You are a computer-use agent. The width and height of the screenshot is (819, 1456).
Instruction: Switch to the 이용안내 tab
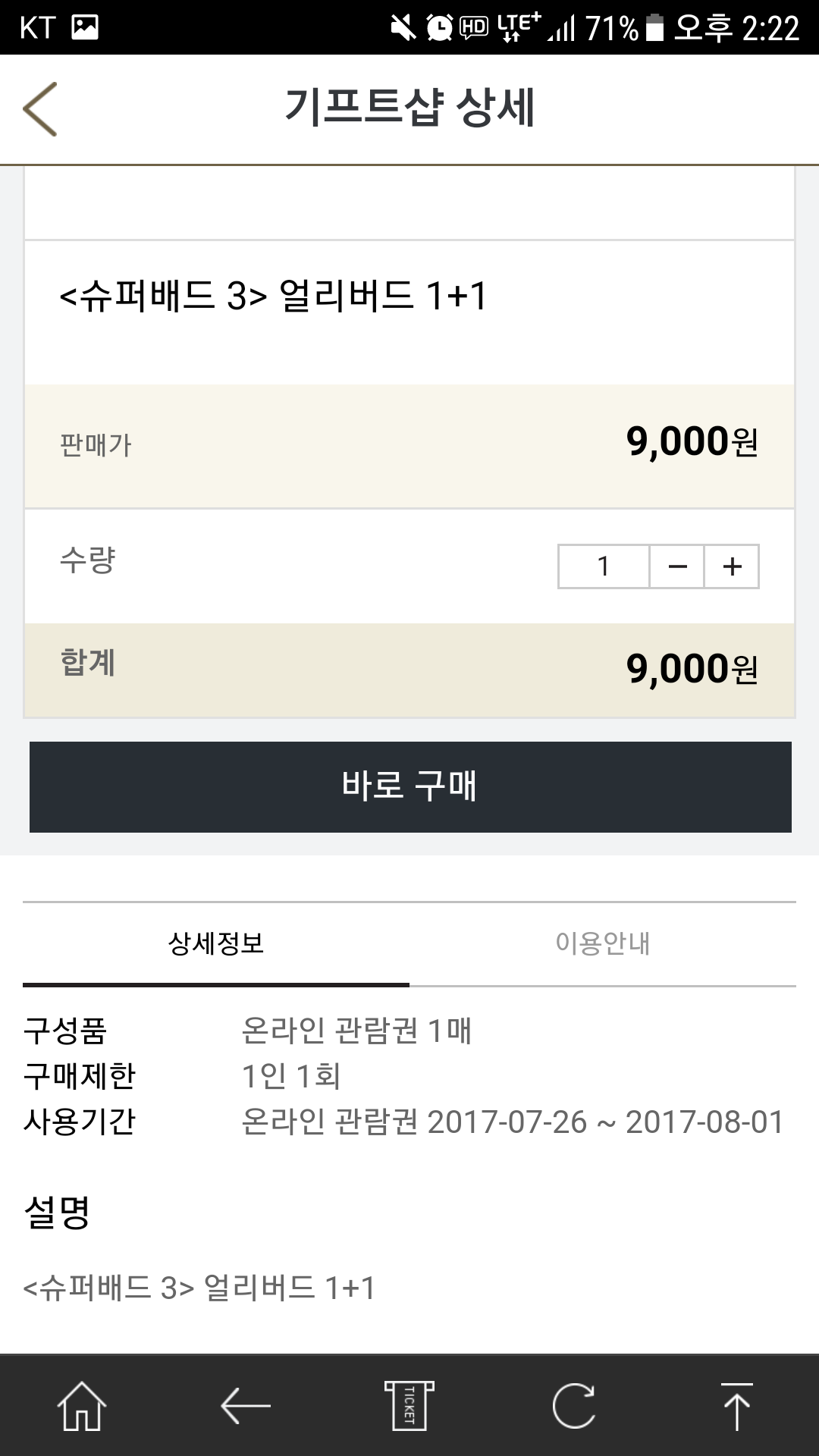point(603,943)
